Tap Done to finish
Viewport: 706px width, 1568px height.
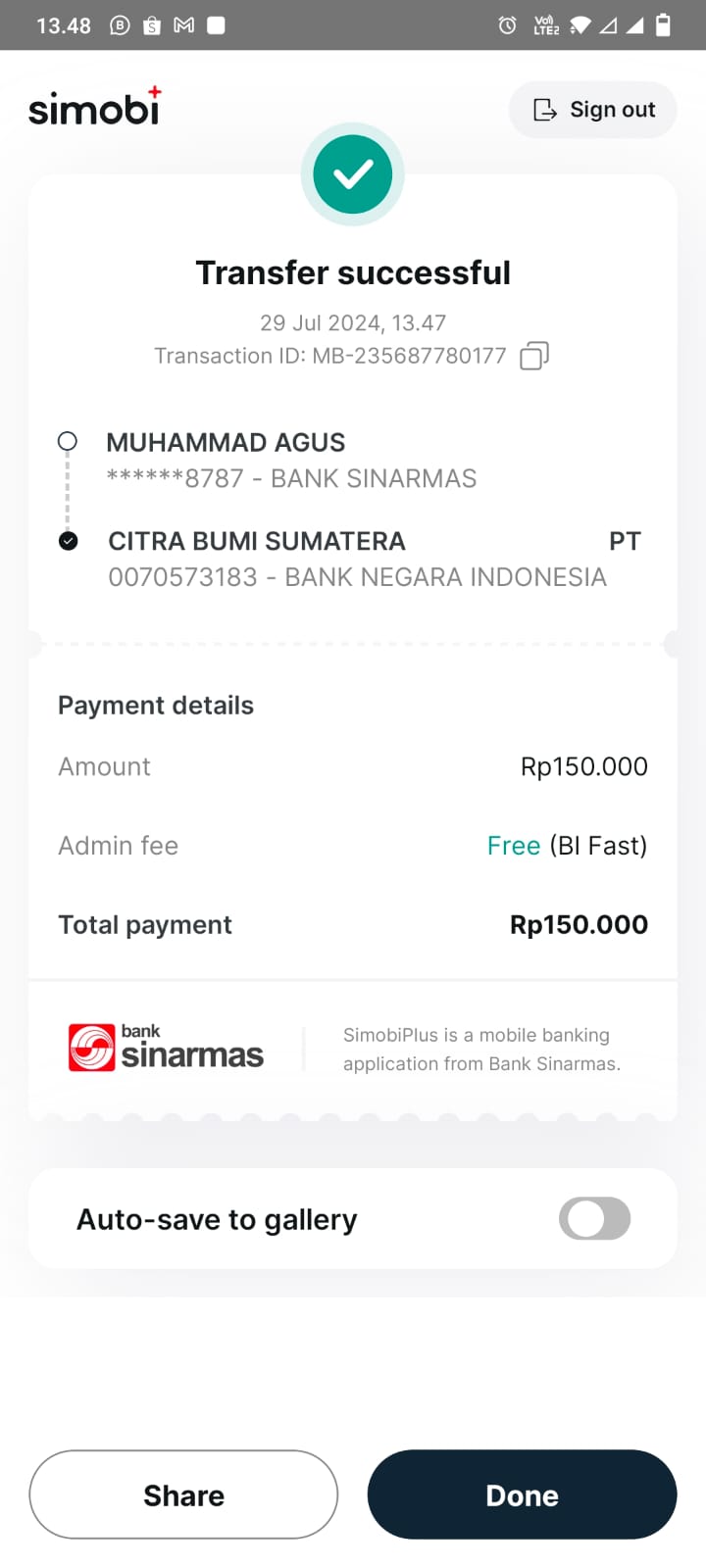522,1494
